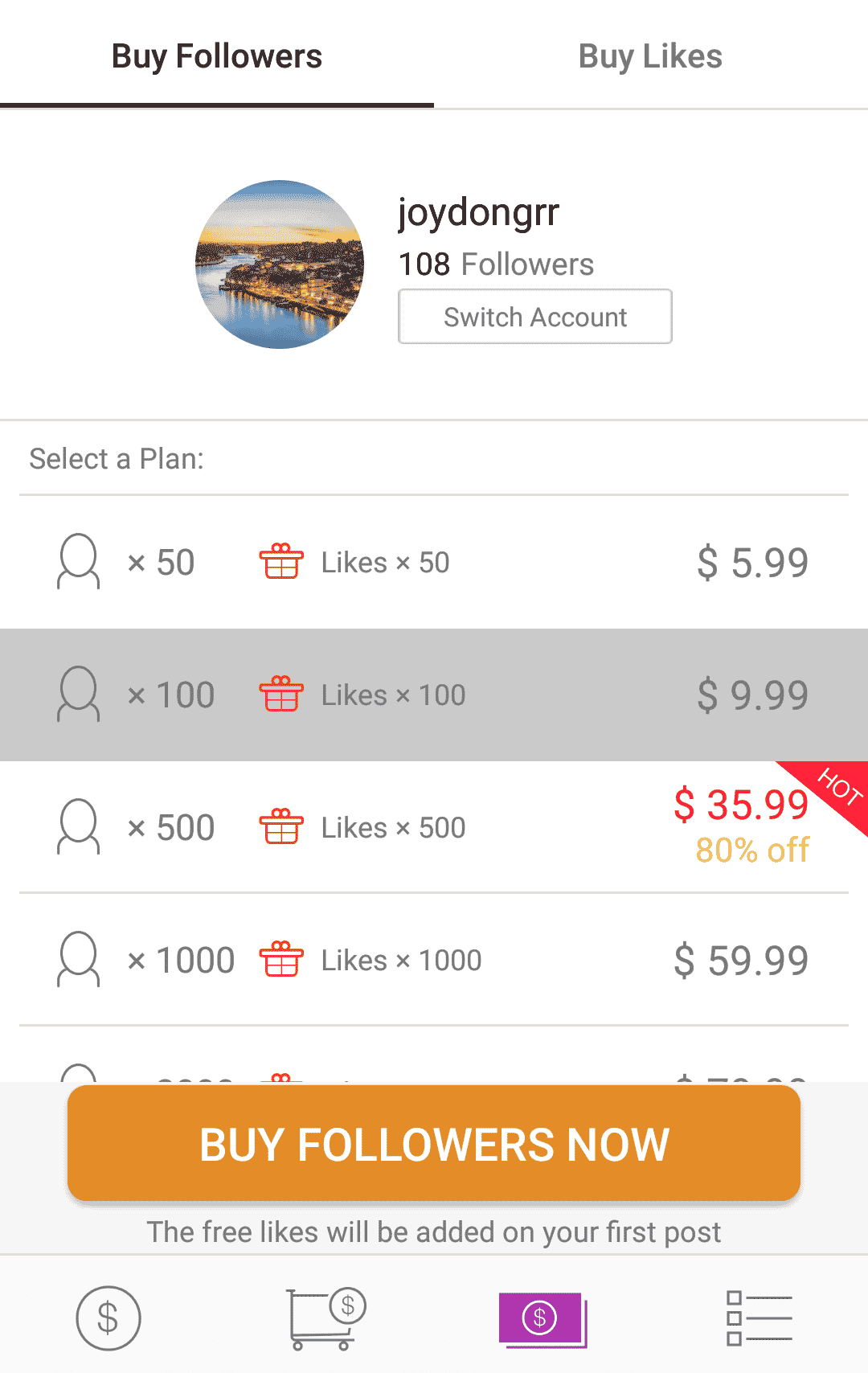Select the Buy Followers tab

[217, 55]
